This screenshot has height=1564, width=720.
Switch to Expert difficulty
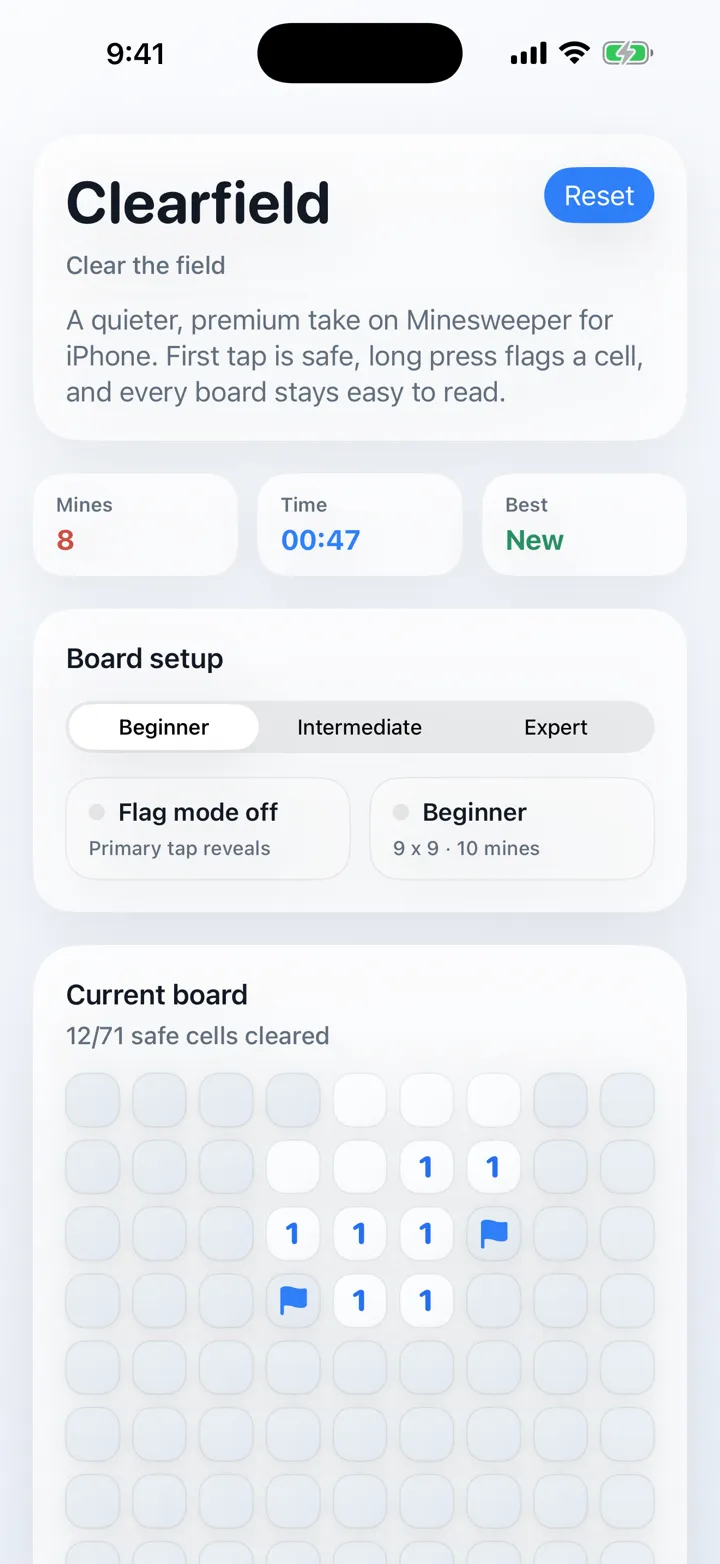[x=556, y=727]
